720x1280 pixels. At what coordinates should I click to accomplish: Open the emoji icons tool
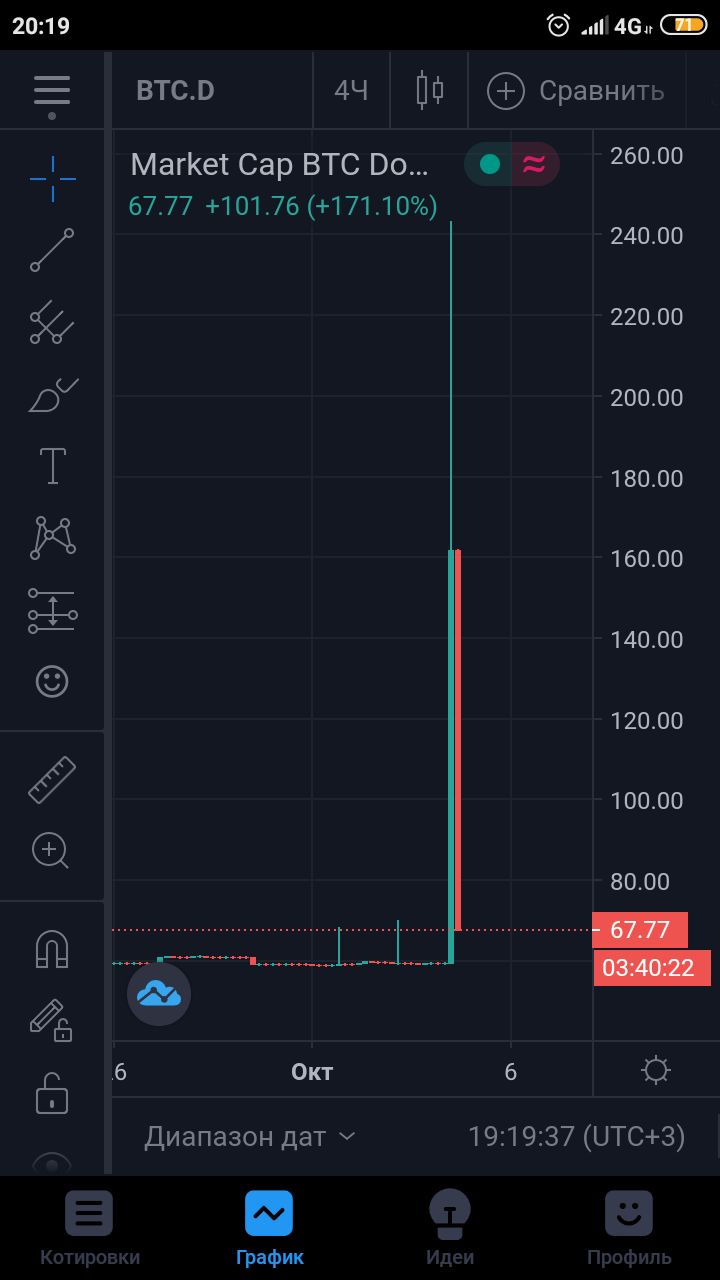(x=52, y=681)
